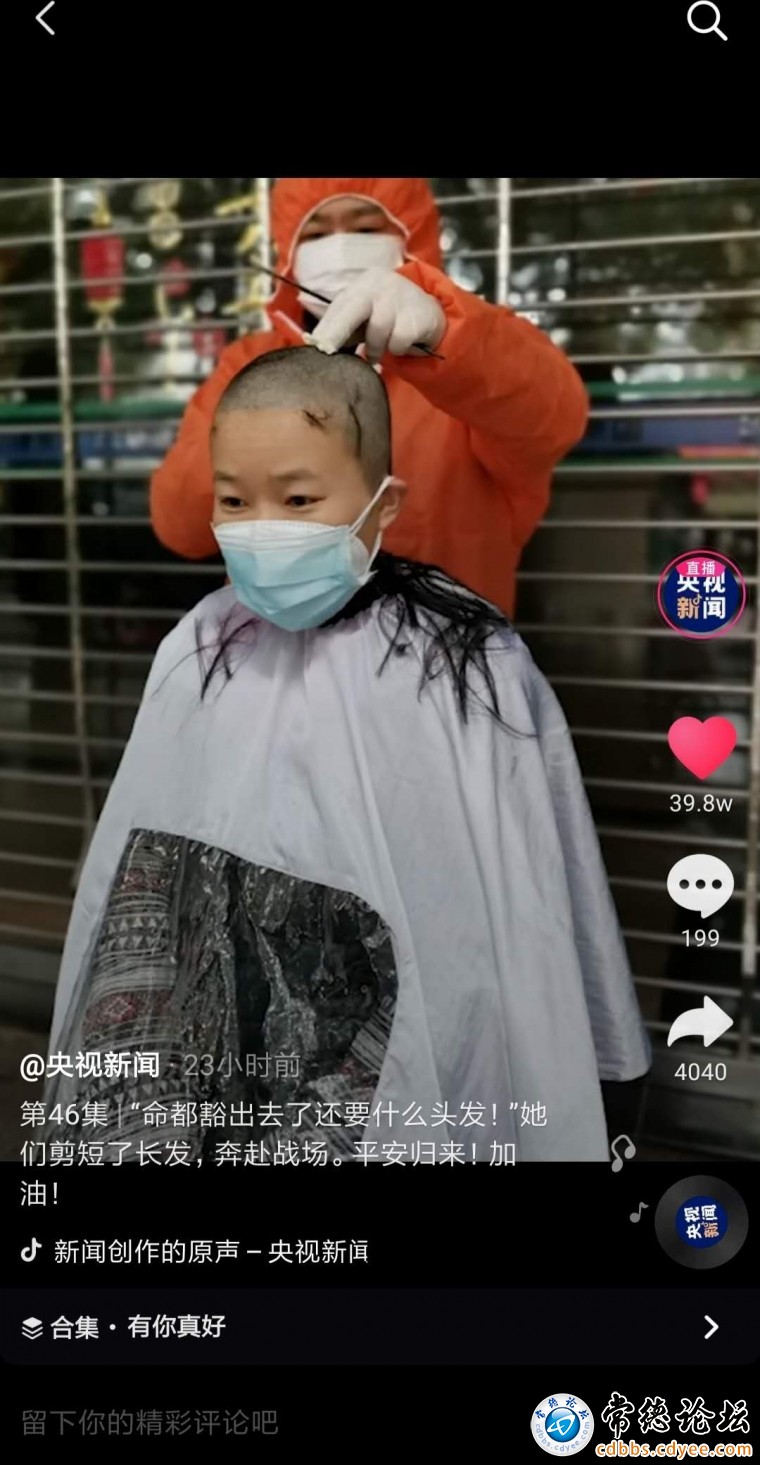Share this video with the arrow icon
The width and height of the screenshot is (760, 1465).
click(700, 1024)
